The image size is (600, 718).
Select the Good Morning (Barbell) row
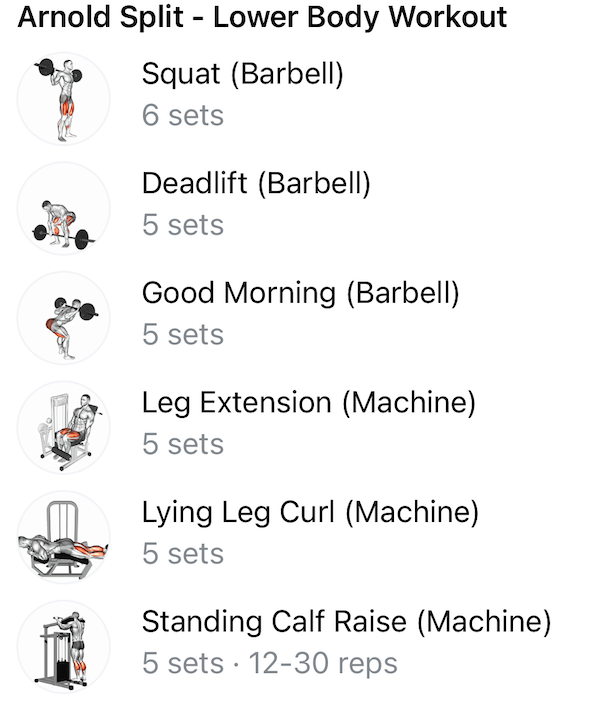pos(300,293)
